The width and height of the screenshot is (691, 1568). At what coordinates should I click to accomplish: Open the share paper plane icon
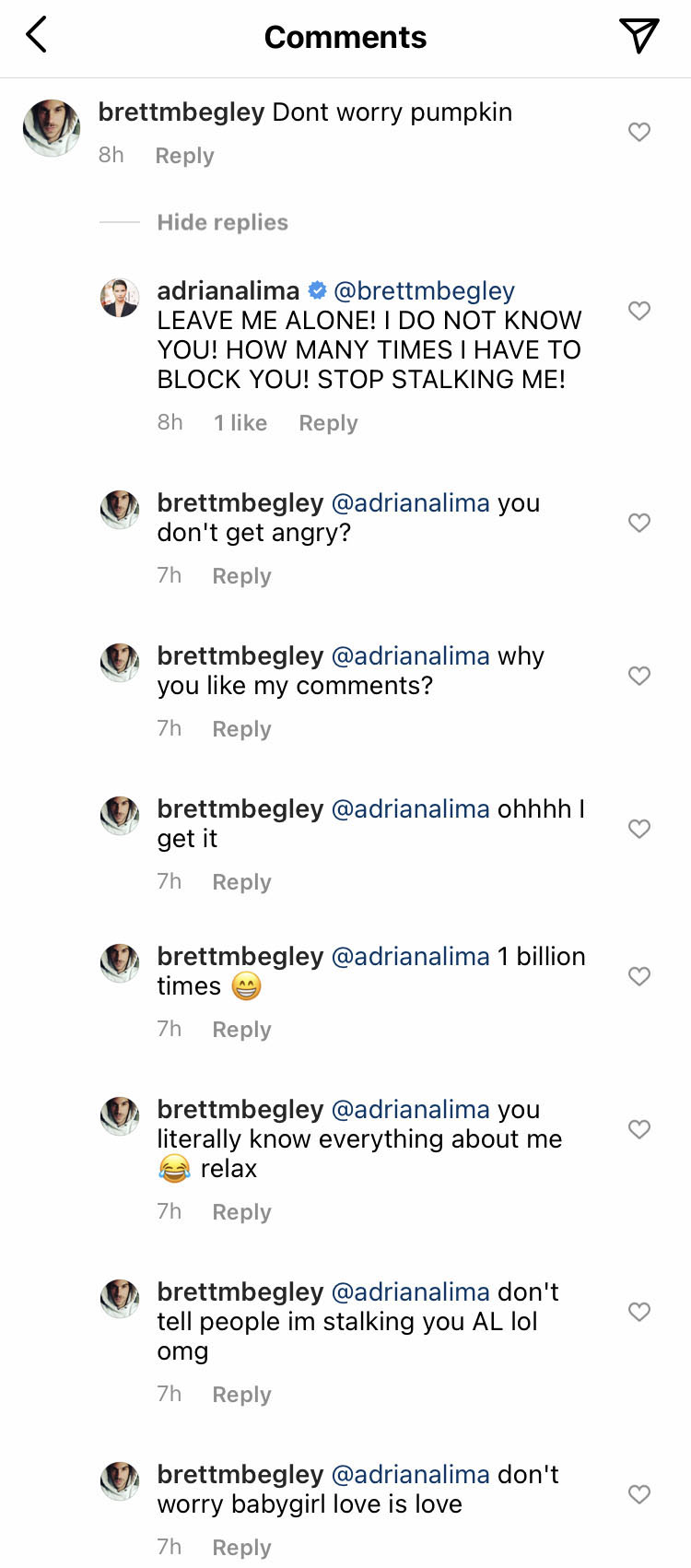click(638, 36)
